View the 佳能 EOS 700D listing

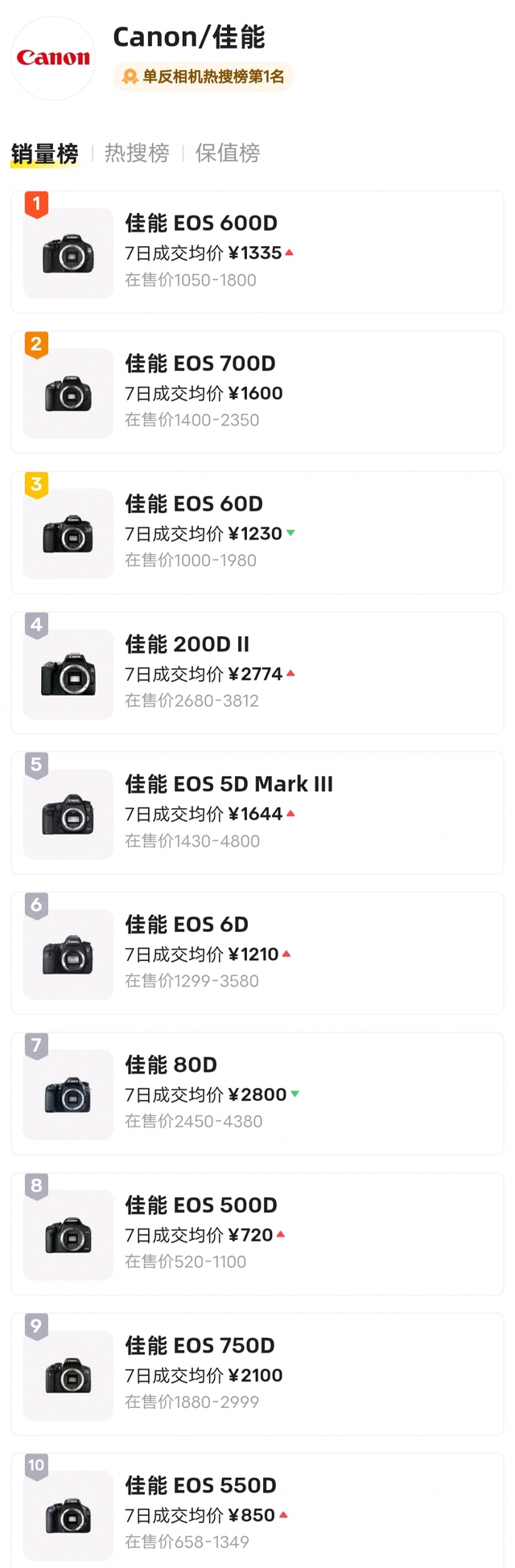point(257,392)
